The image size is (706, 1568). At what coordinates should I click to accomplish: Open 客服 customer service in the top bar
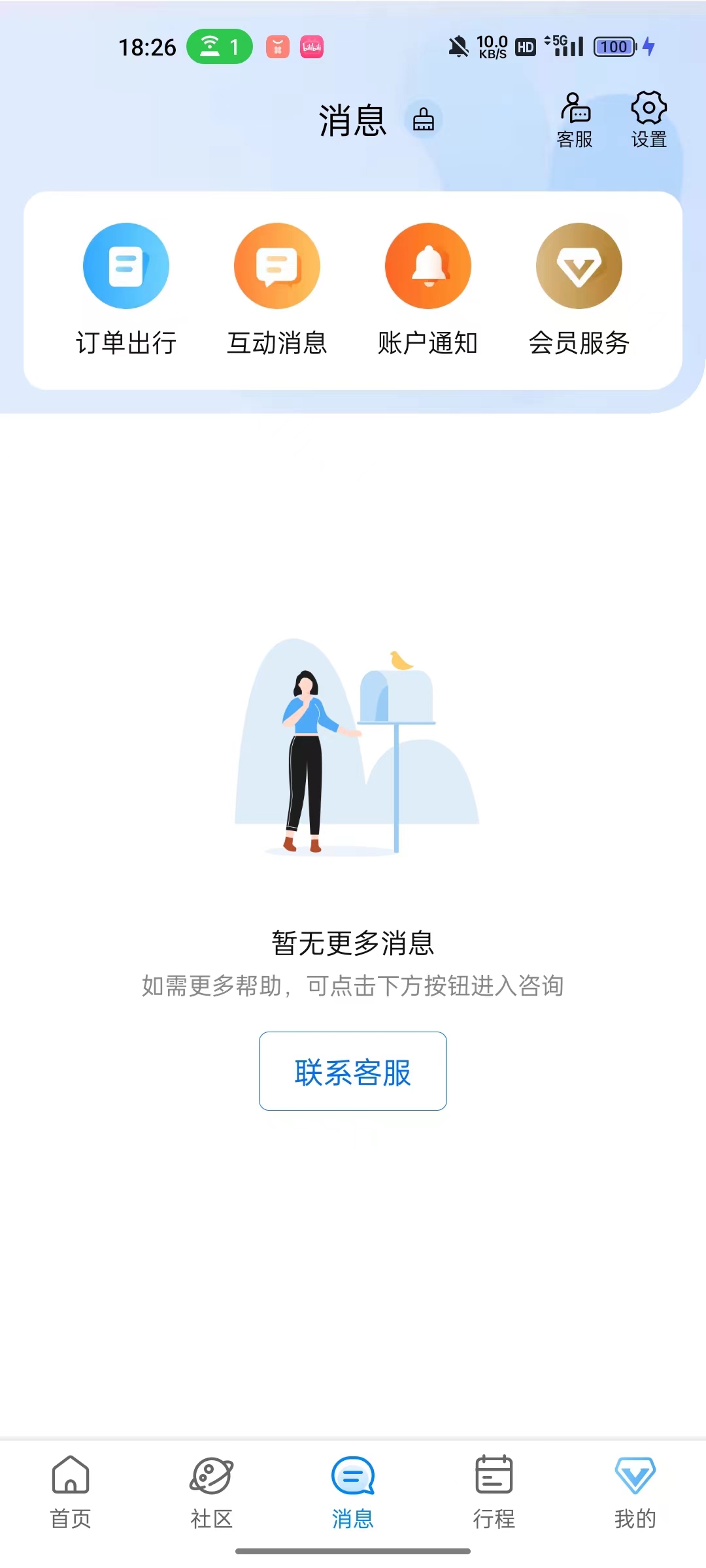click(x=575, y=120)
